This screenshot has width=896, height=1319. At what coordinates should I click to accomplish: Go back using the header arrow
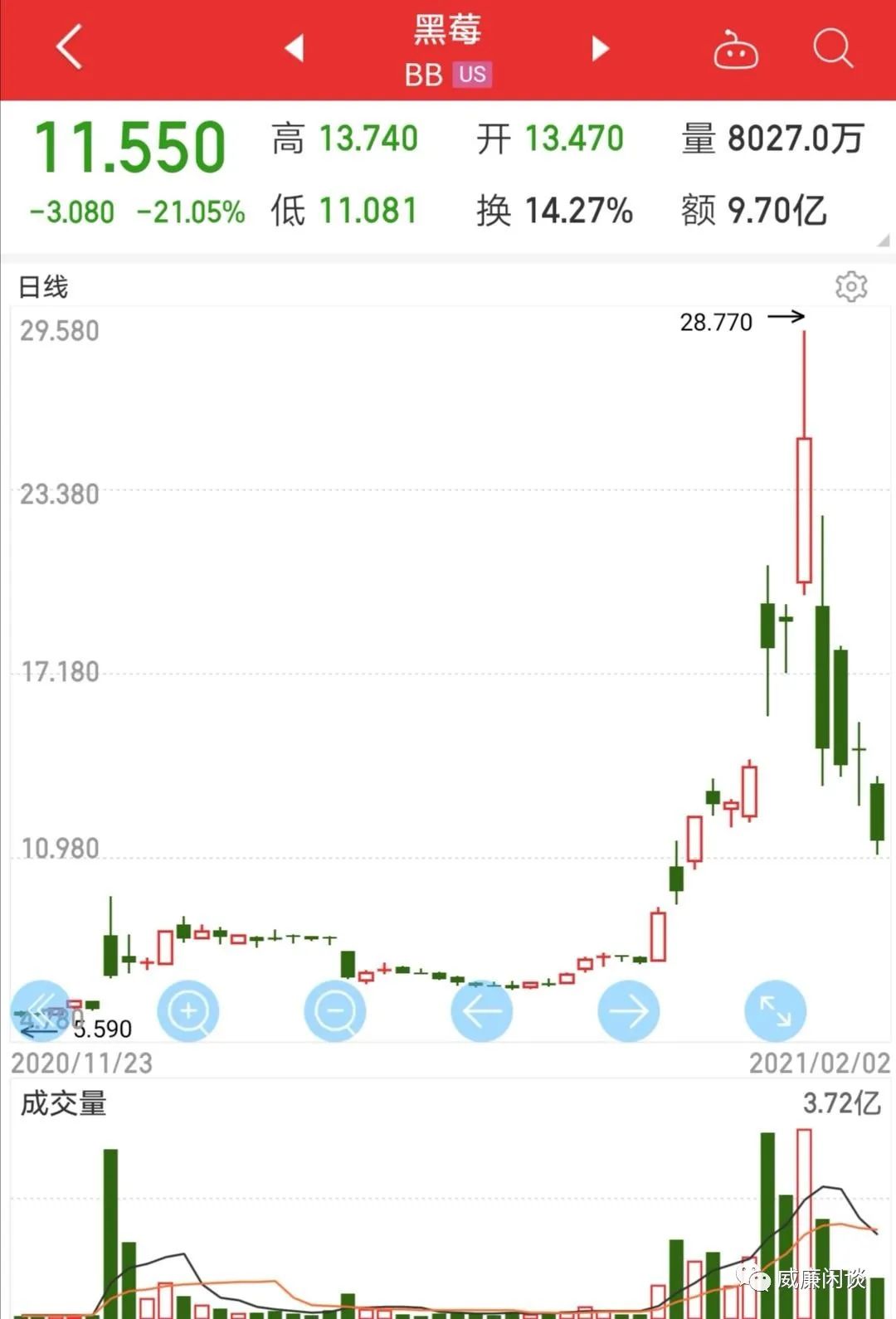point(71,47)
